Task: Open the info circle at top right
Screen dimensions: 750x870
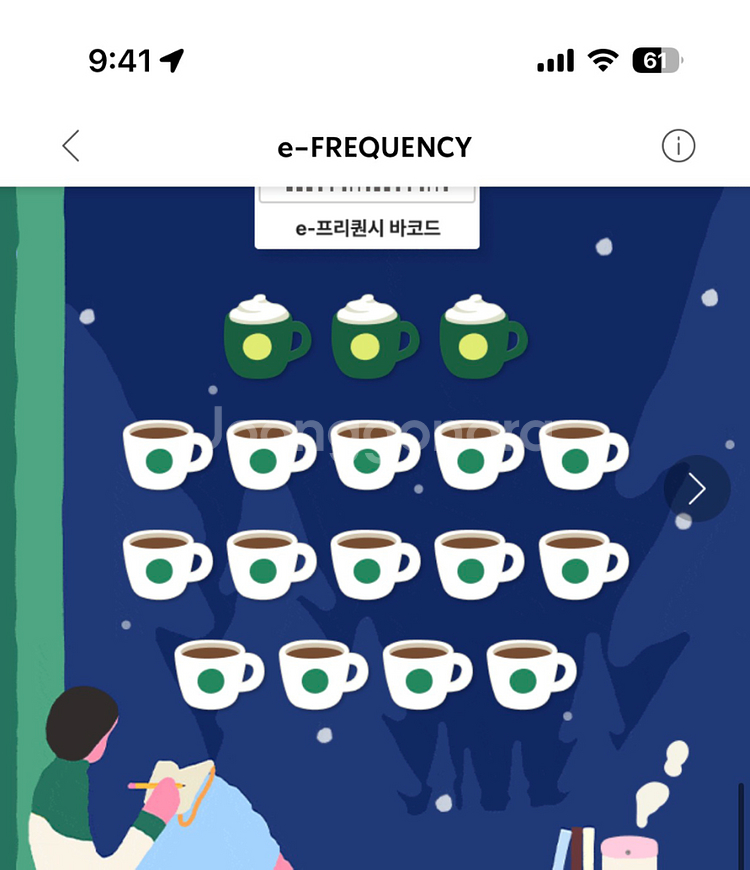Action: pyautogui.click(x=678, y=145)
